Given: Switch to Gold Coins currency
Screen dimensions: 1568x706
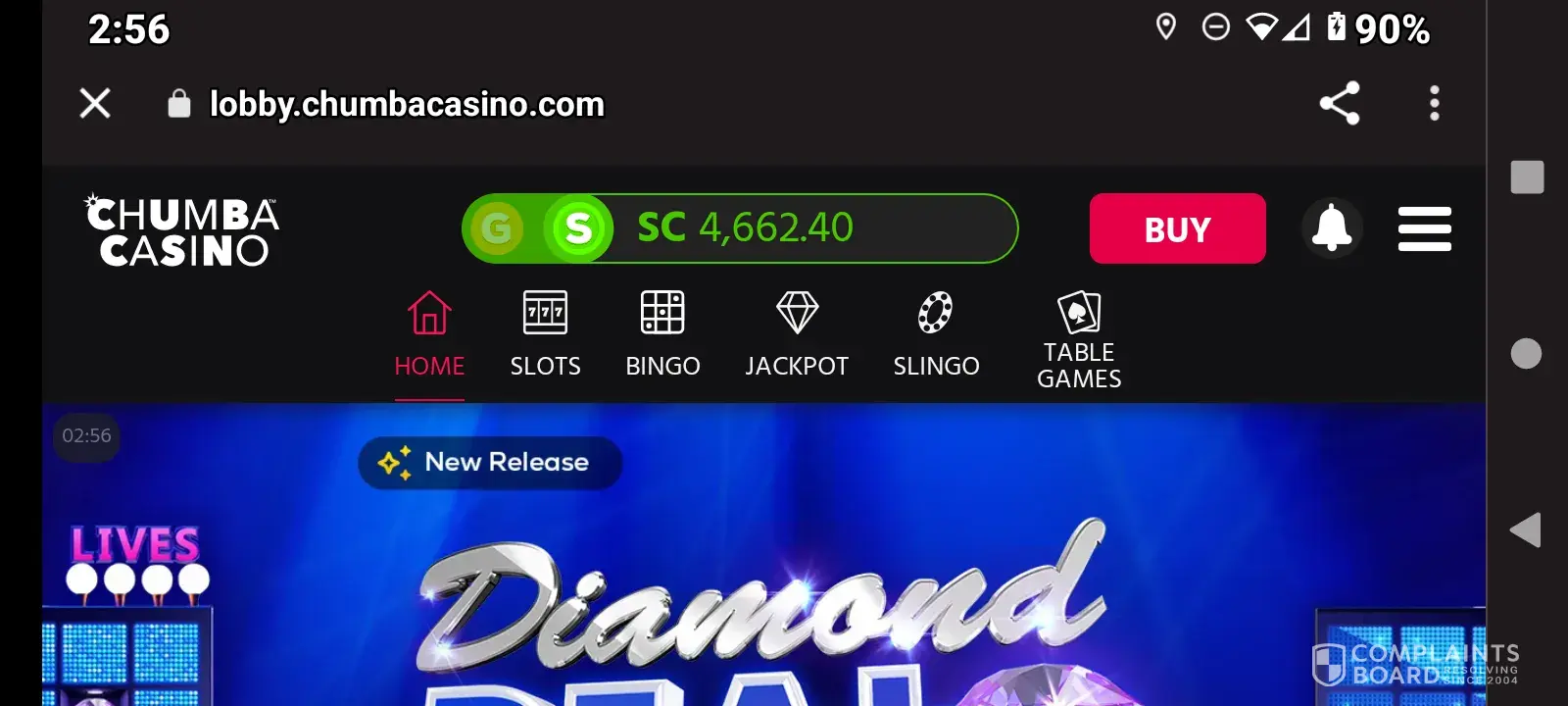Looking at the screenshot, I should point(497,228).
